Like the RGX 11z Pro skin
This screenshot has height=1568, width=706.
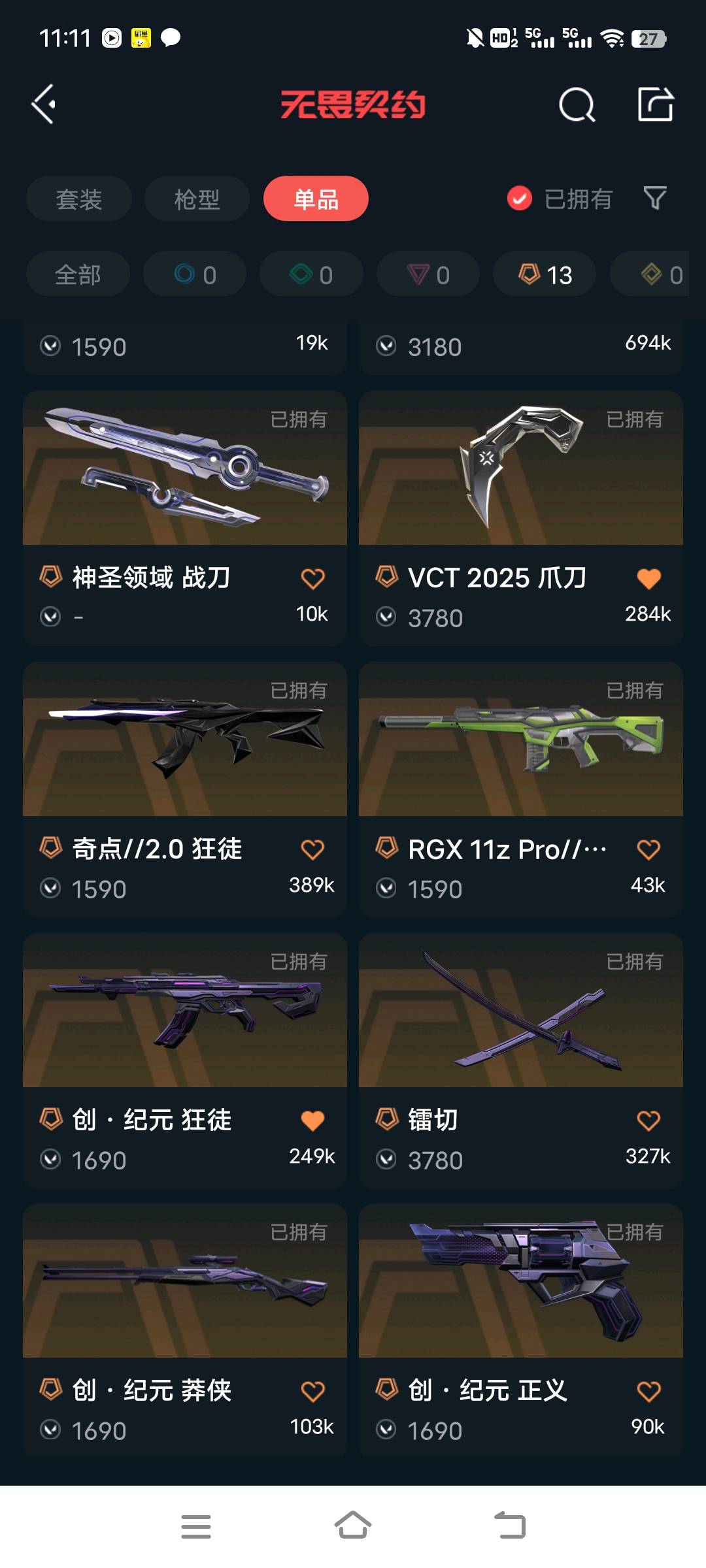648,849
